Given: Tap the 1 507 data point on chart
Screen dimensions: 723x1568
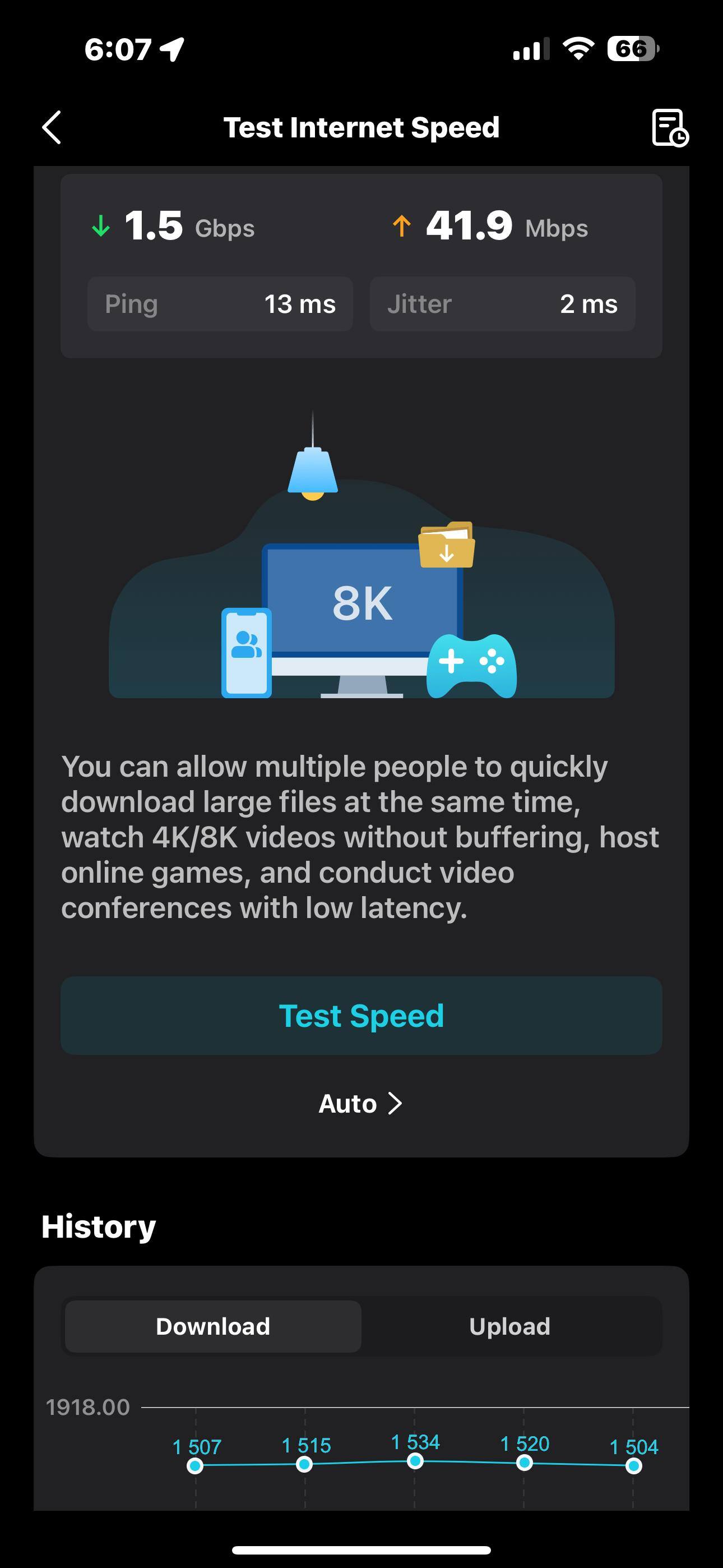Looking at the screenshot, I should pos(196,1466).
